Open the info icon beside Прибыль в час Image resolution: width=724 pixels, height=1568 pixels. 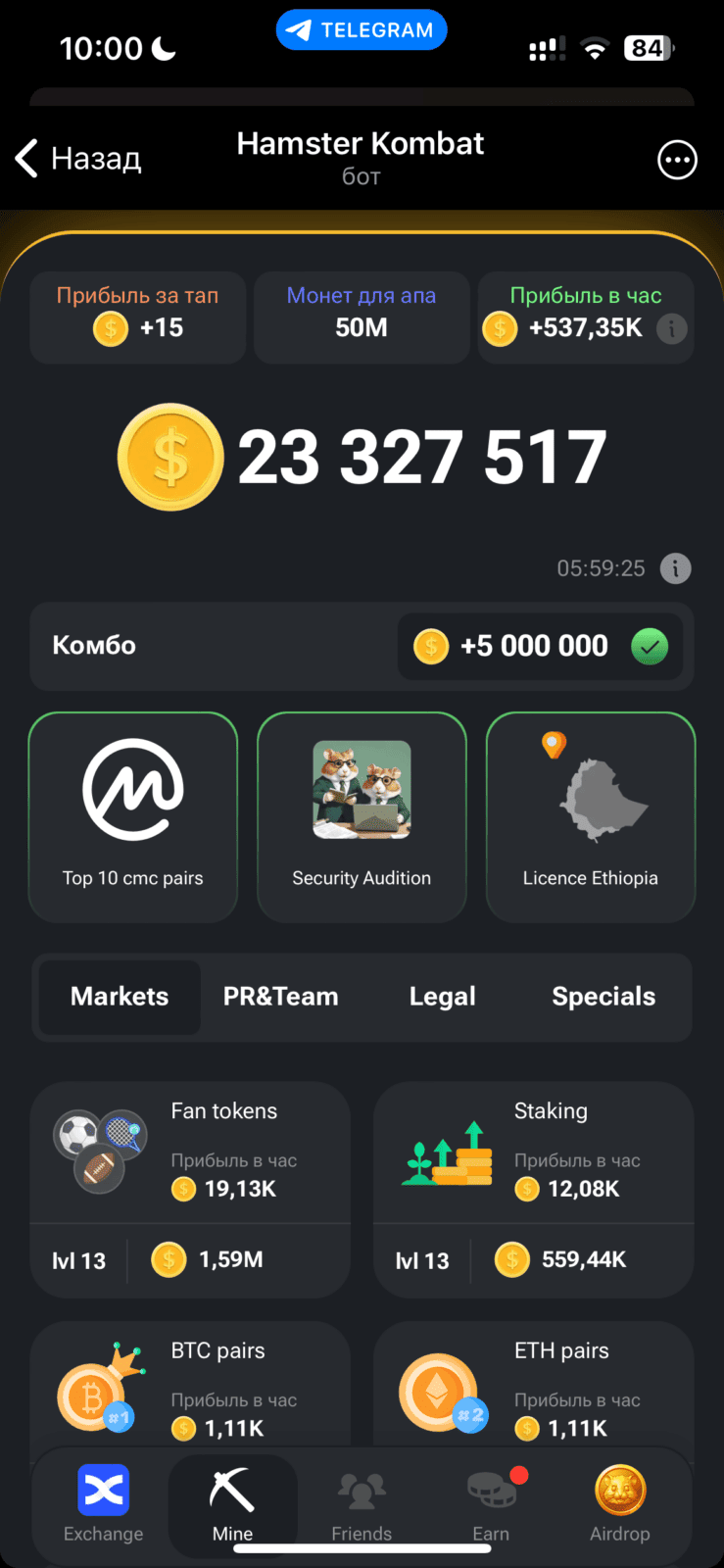pos(671,328)
